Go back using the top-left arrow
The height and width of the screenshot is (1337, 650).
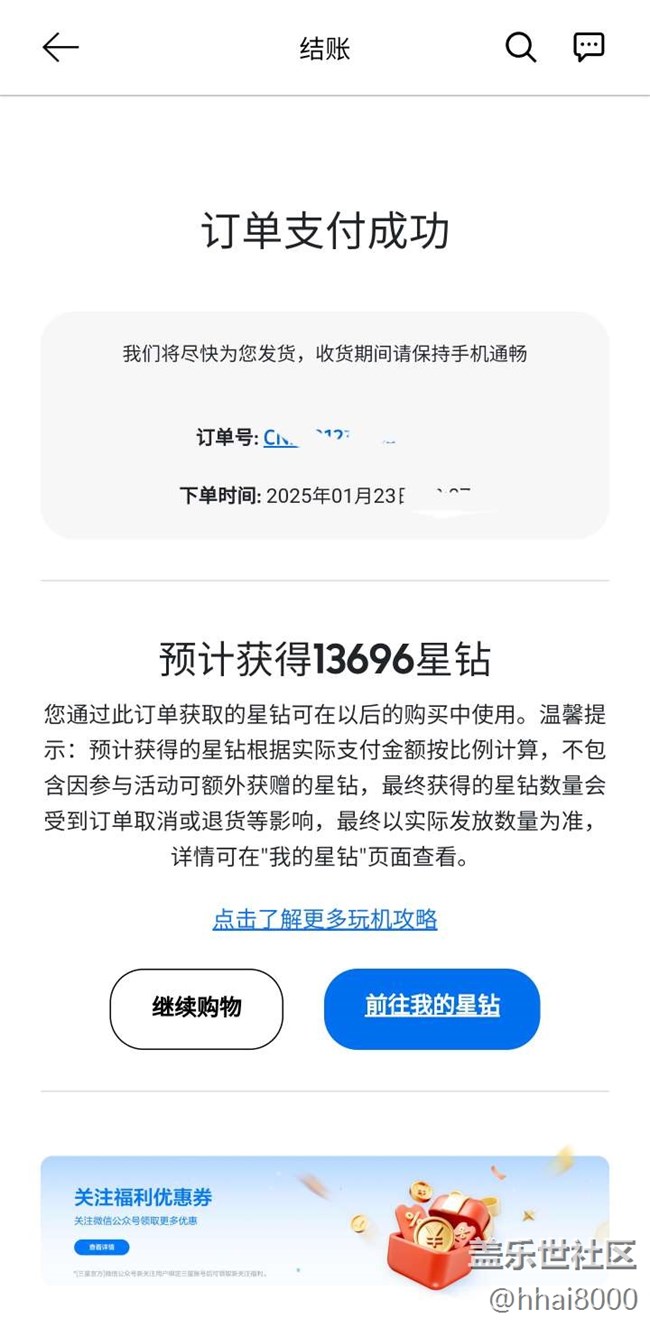click(x=60, y=47)
